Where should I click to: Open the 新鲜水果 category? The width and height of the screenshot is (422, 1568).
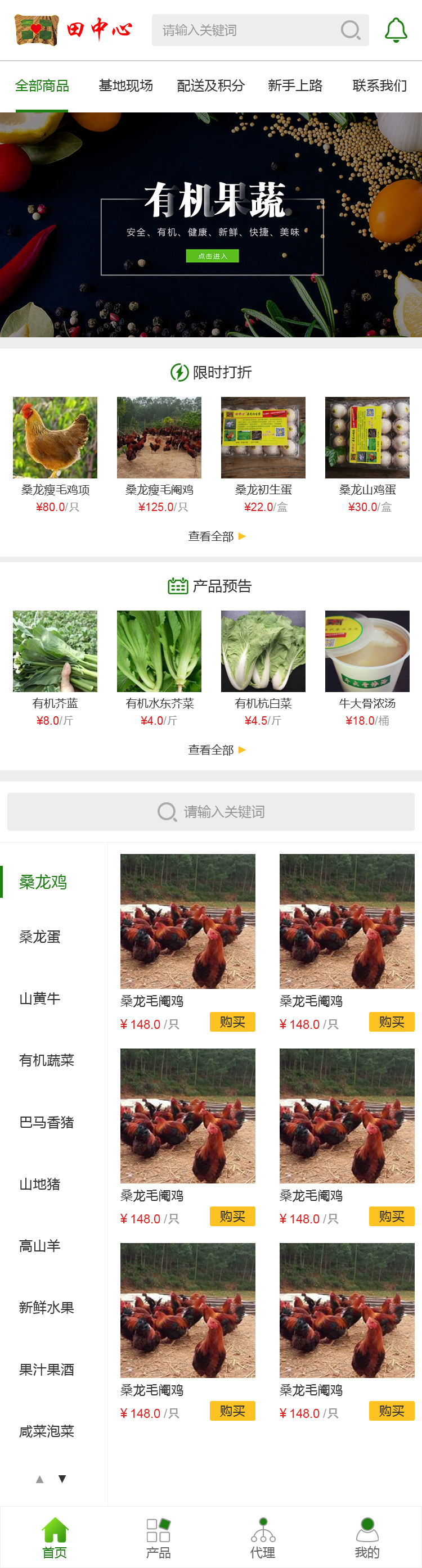click(46, 1308)
